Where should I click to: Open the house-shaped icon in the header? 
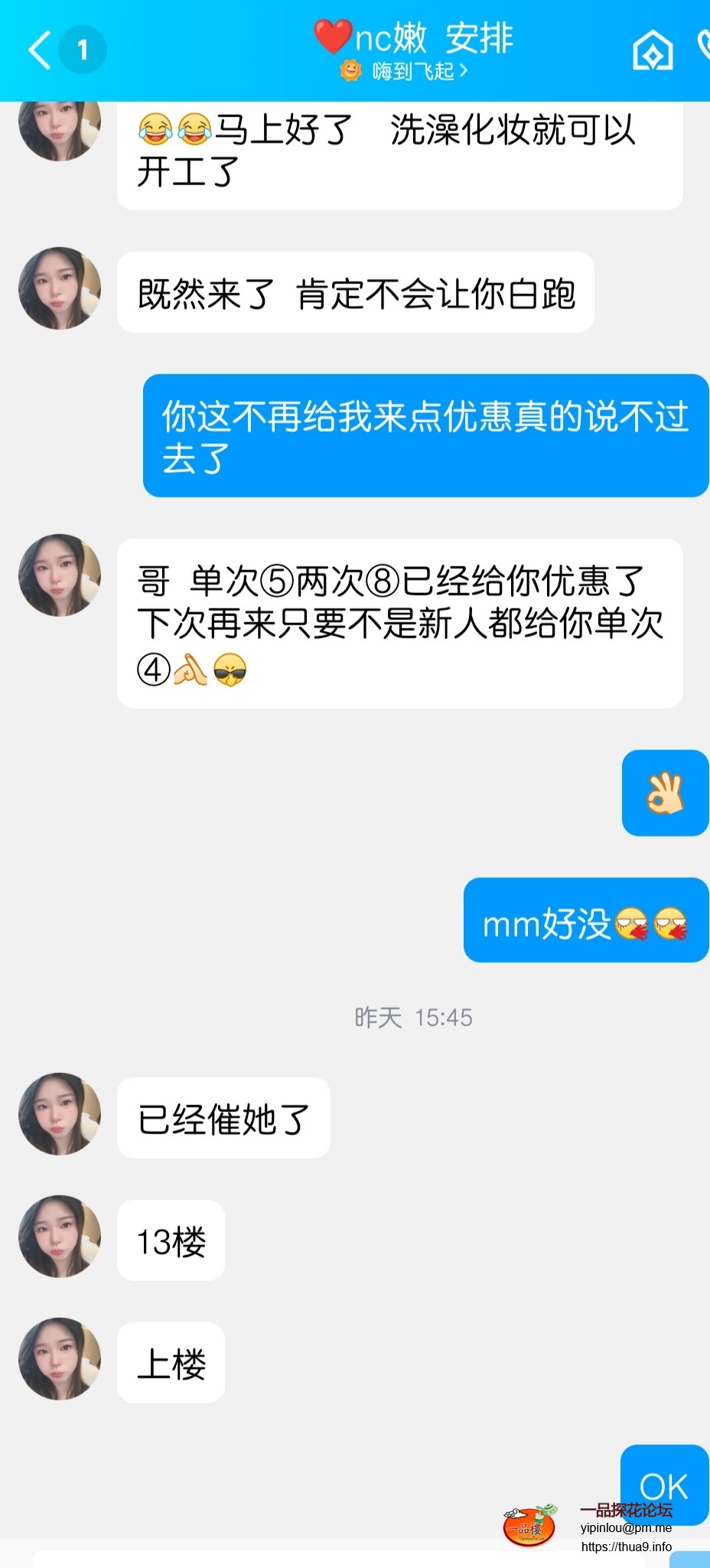click(x=653, y=51)
